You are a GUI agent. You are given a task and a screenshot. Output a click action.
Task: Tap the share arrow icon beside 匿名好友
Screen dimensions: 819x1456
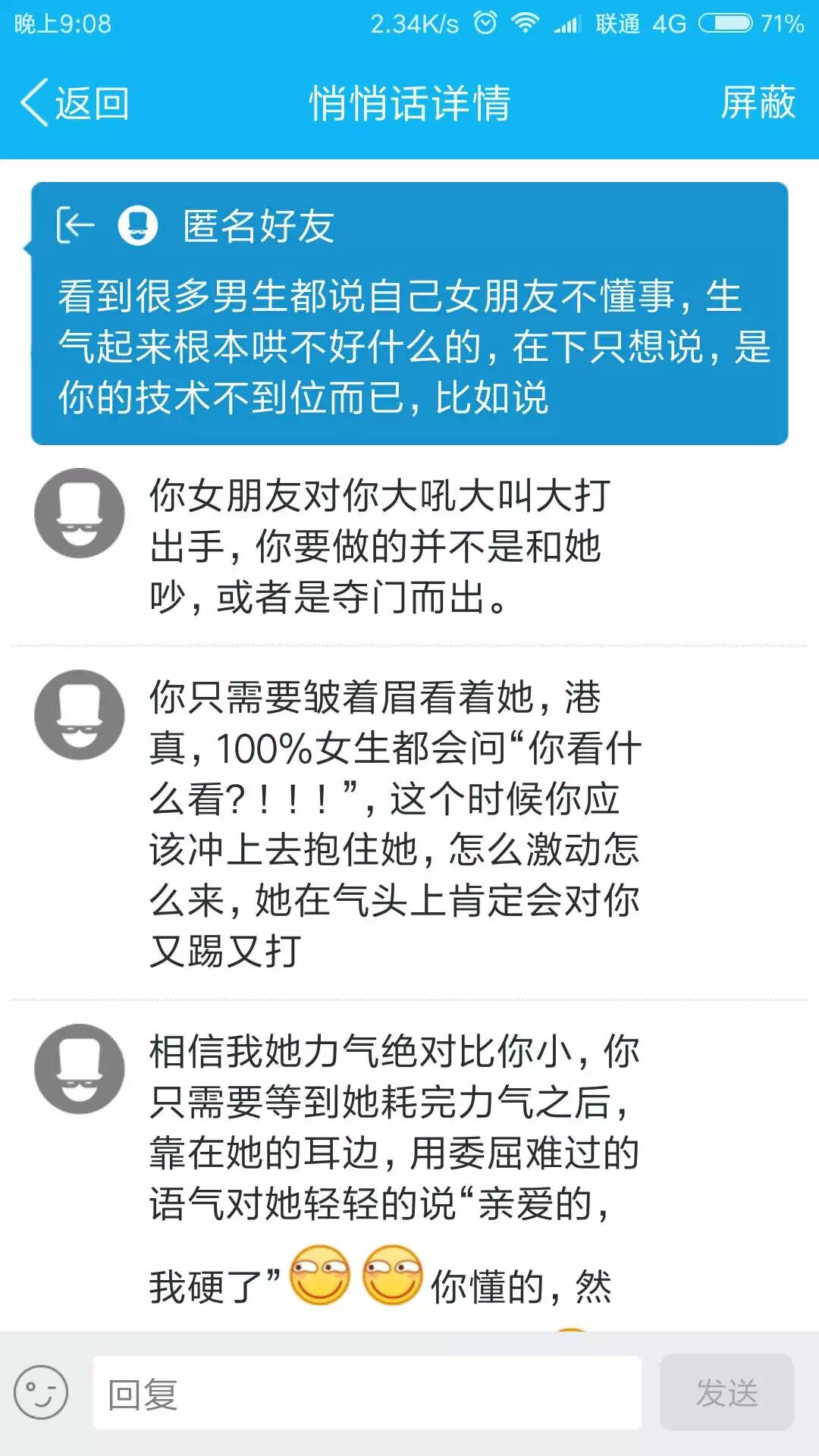tap(75, 225)
